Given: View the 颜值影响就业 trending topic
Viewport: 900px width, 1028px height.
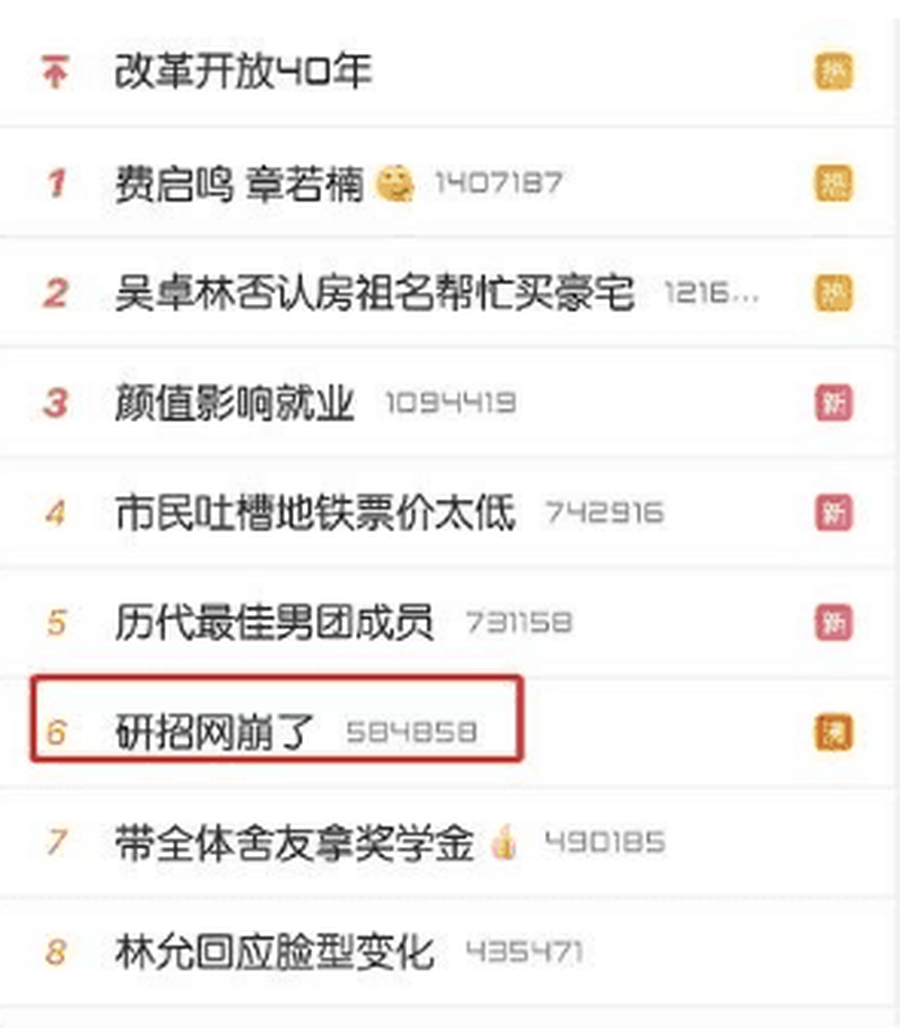Looking at the screenshot, I should [x=234, y=404].
